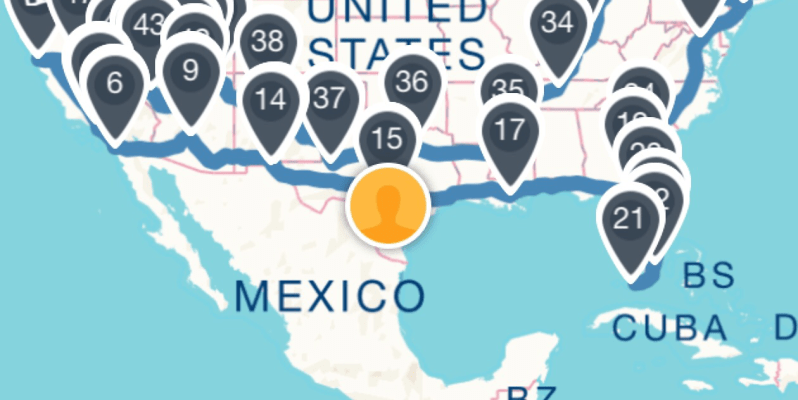This screenshot has height=400, width=798.
Task: Tap stop marker 15
Action: (386, 139)
